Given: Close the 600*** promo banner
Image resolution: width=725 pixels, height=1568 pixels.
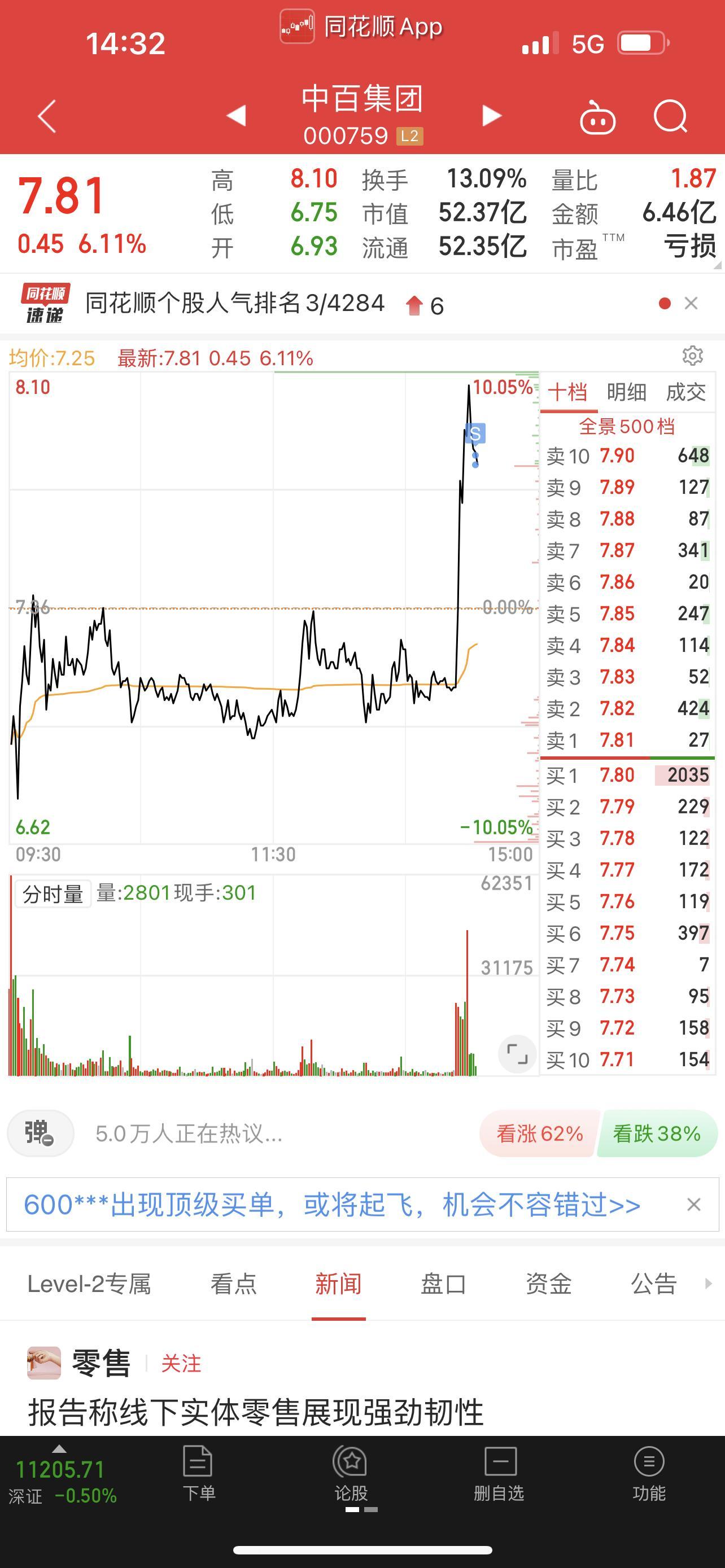Looking at the screenshot, I should (x=693, y=1205).
